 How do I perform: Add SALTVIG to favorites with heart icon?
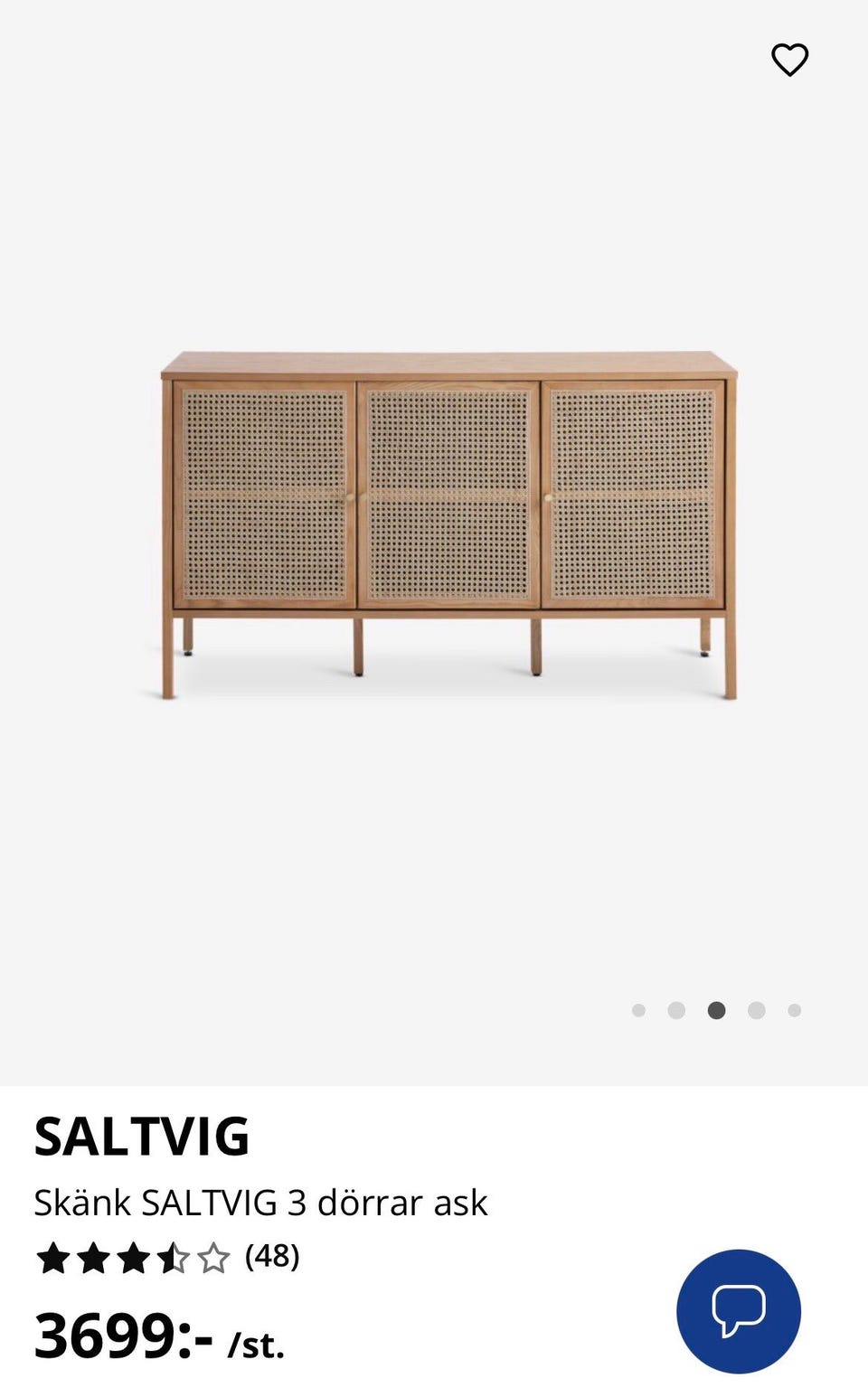[x=789, y=60]
